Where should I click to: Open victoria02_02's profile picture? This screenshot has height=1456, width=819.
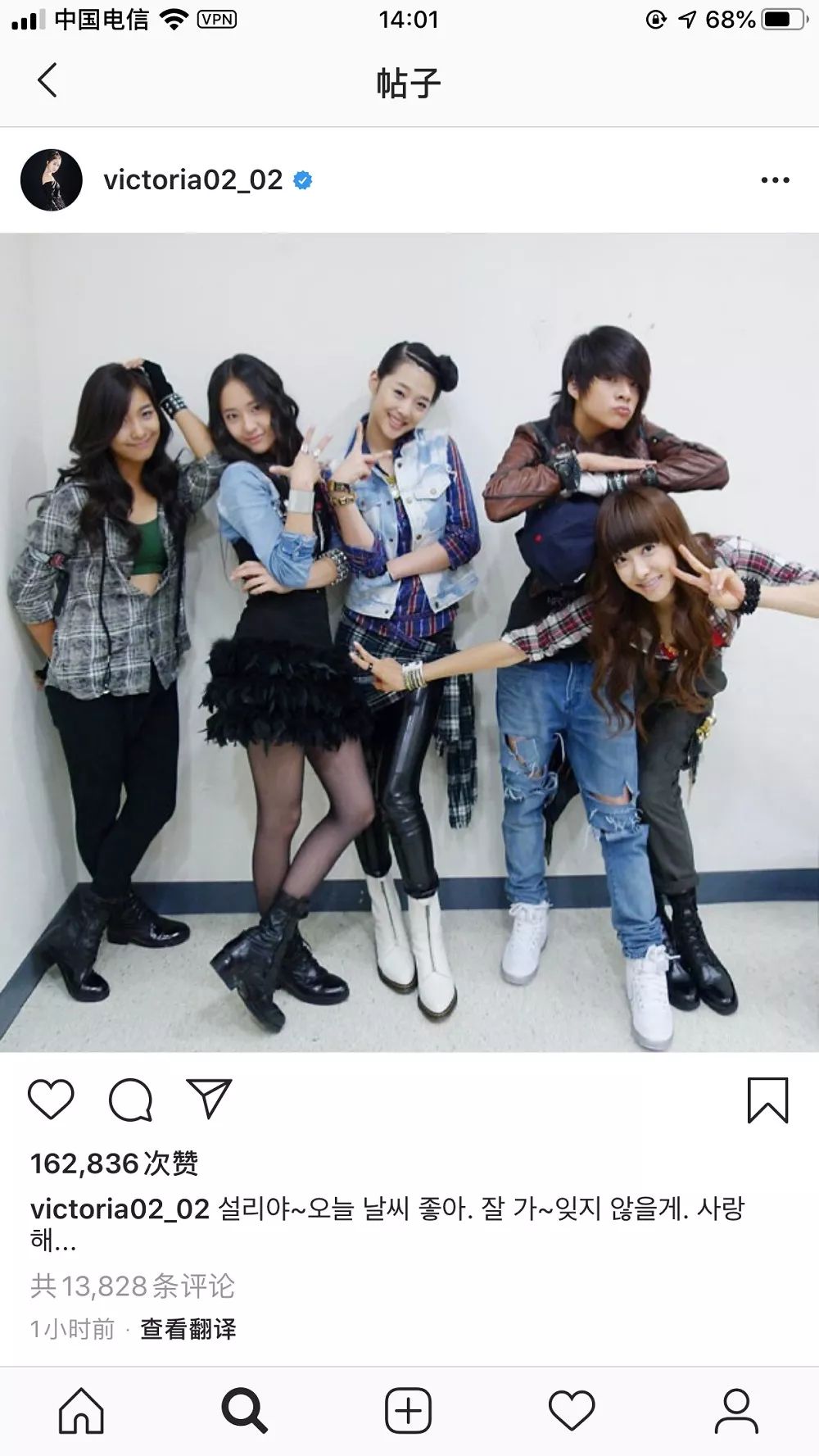point(52,180)
